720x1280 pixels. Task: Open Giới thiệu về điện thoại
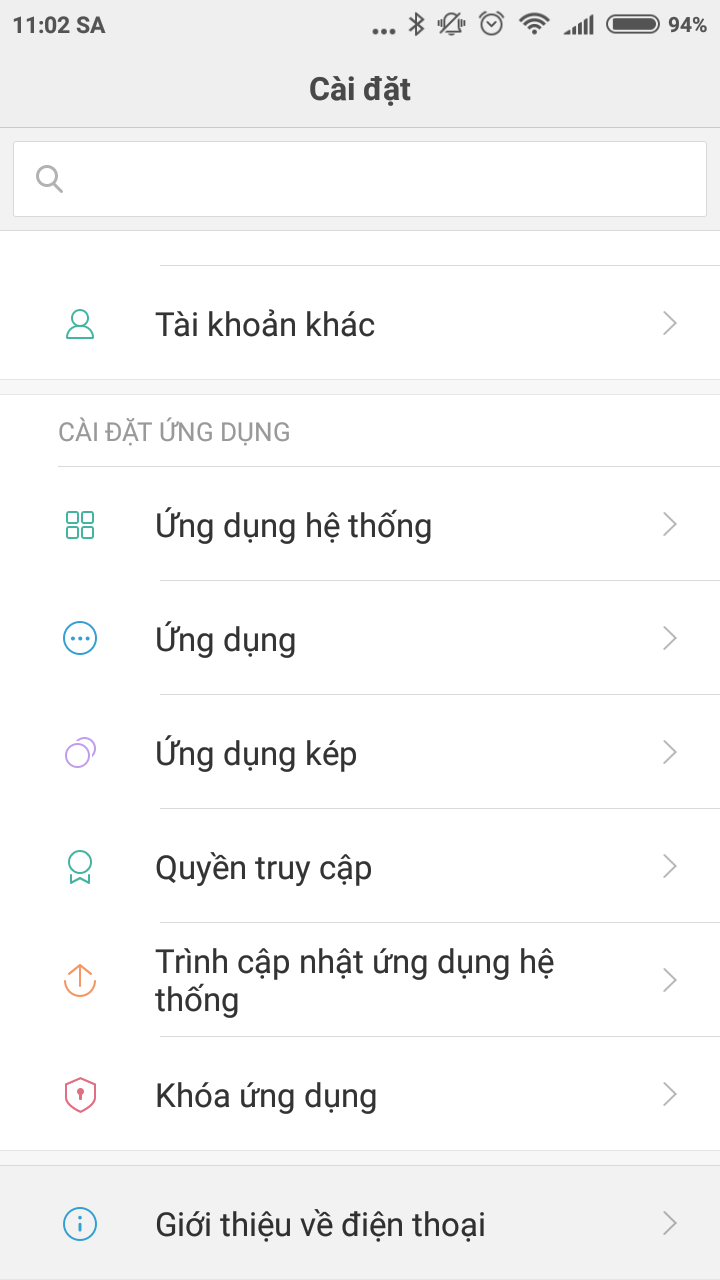(x=360, y=1224)
